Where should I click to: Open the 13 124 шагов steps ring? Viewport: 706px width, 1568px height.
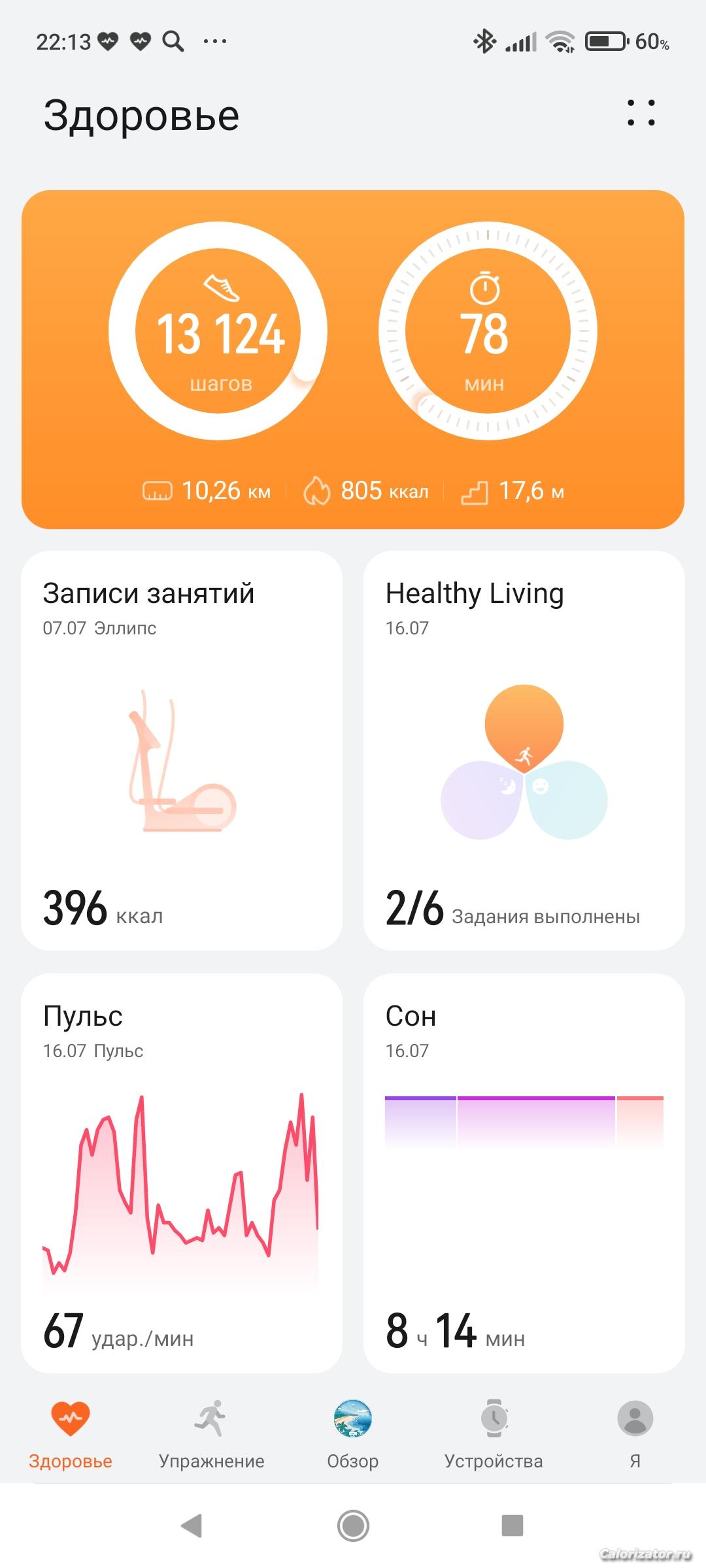(218, 331)
